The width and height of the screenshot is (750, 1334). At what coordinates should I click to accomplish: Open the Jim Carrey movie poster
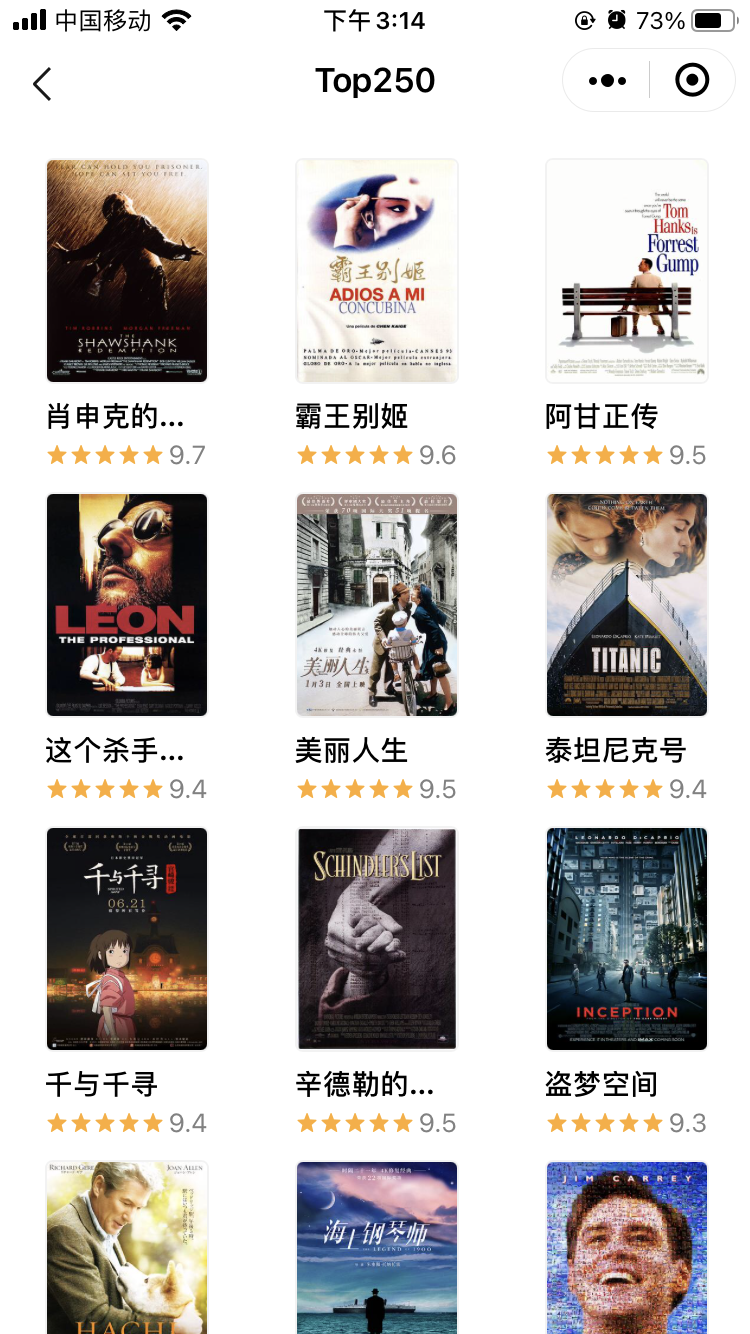click(627, 1248)
